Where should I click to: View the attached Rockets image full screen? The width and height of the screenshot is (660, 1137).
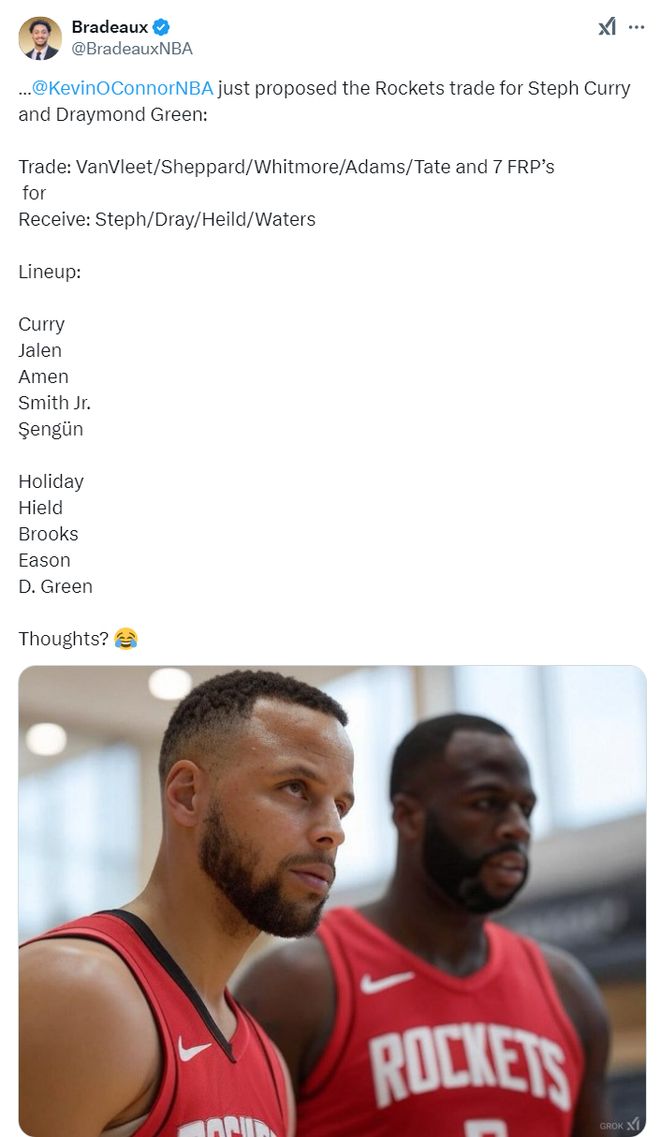332,900
